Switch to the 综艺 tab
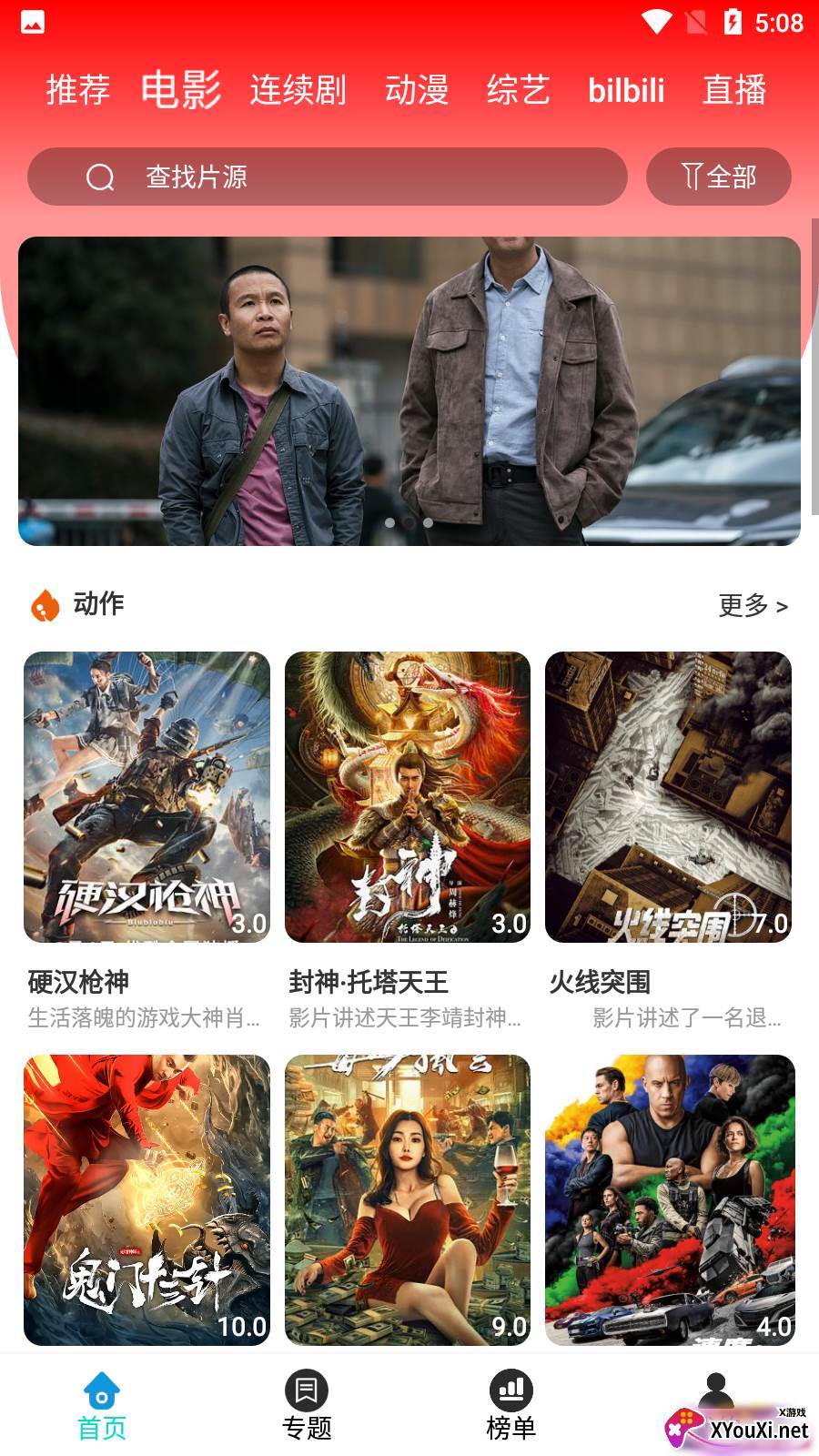 click(518, 90)
